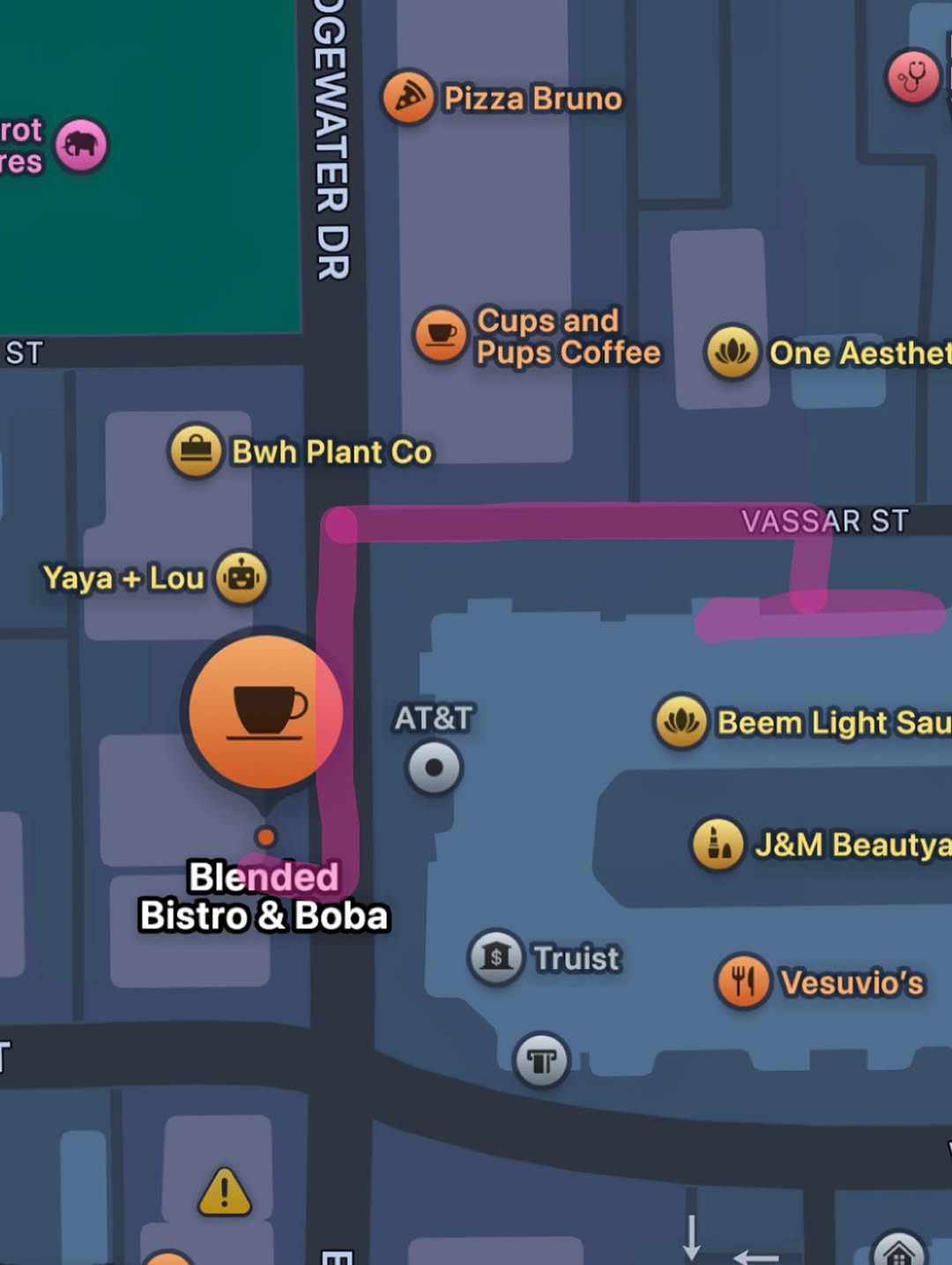This screenshot has width=952, height=1265.
Task: Tap the Bwh Plant Co pin
Action: tap(196, 450)
